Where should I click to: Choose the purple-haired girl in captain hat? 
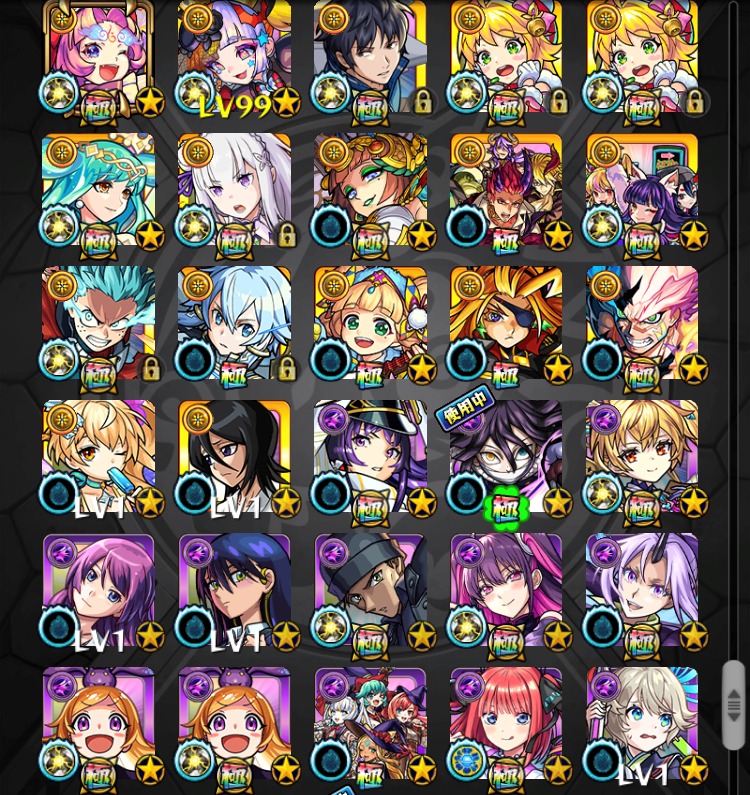tap(370, 457)
